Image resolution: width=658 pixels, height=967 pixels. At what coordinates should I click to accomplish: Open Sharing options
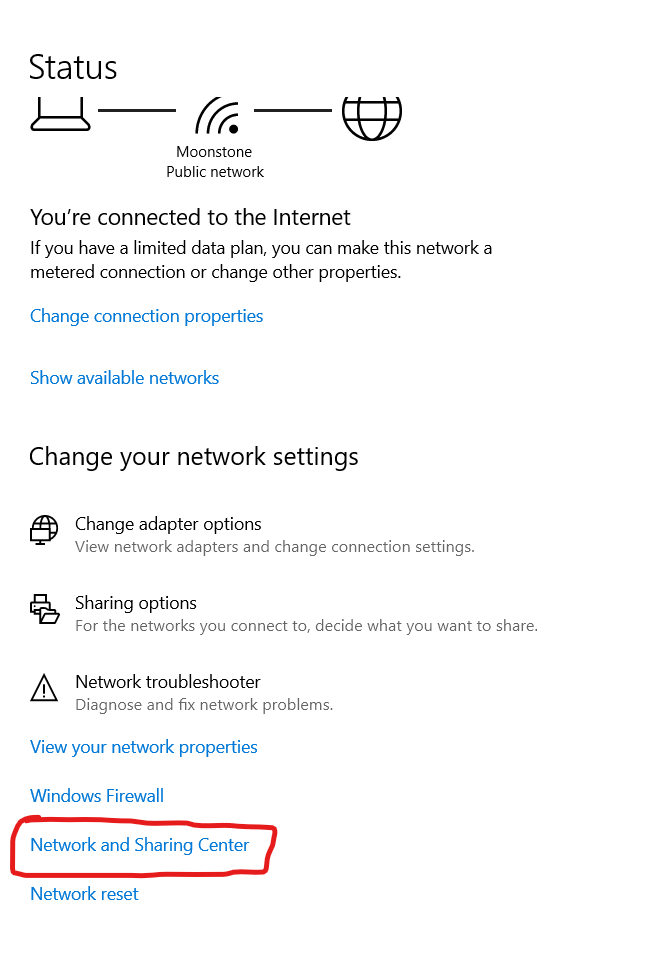[135, 603]
